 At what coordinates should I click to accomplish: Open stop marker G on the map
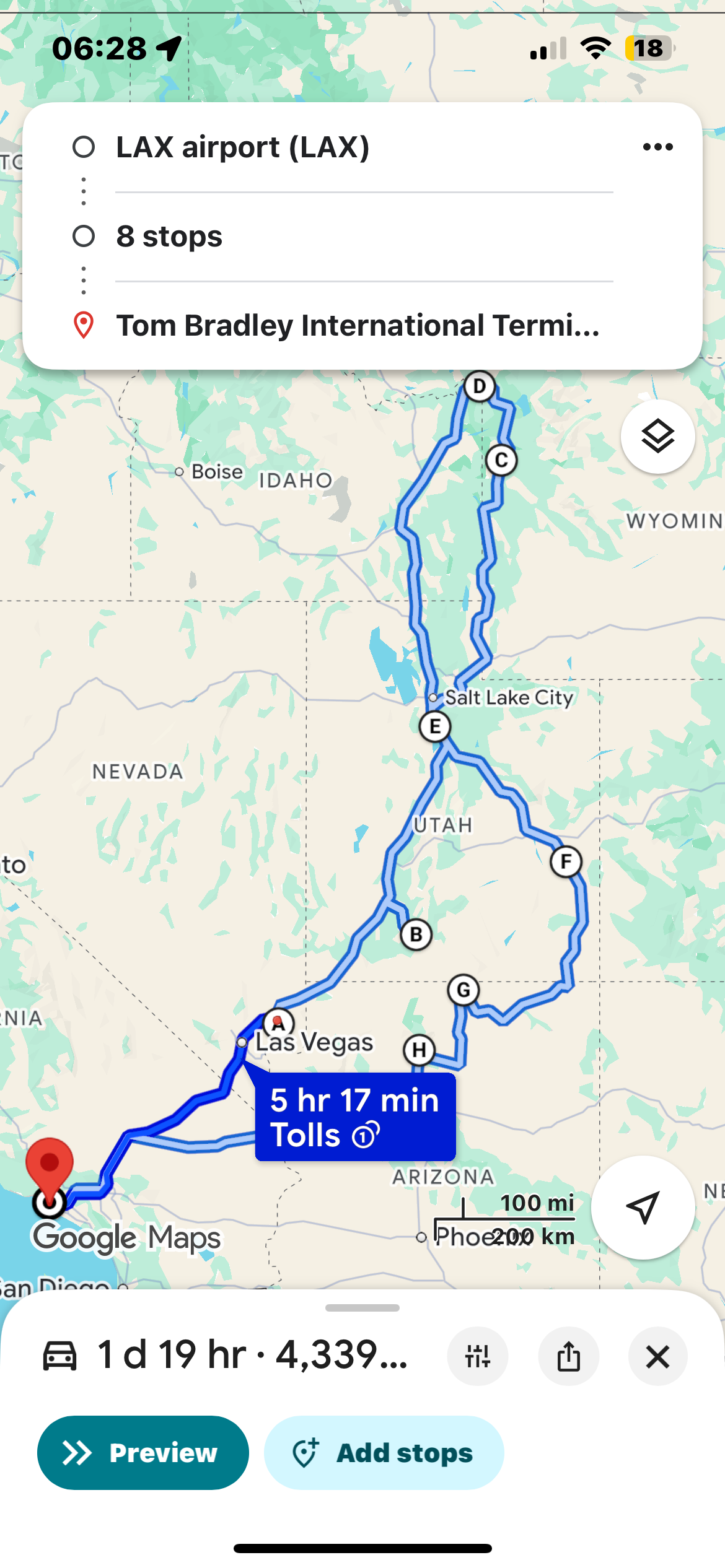coord(464,990)
